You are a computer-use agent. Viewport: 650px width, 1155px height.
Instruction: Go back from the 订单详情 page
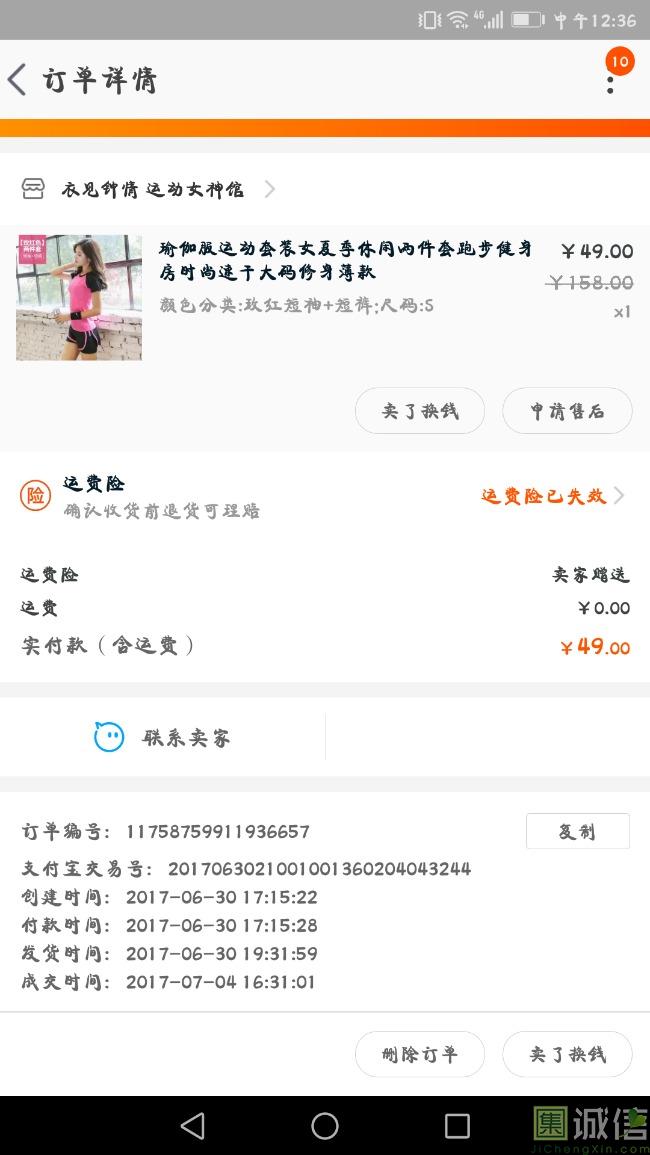coord(18,80)
